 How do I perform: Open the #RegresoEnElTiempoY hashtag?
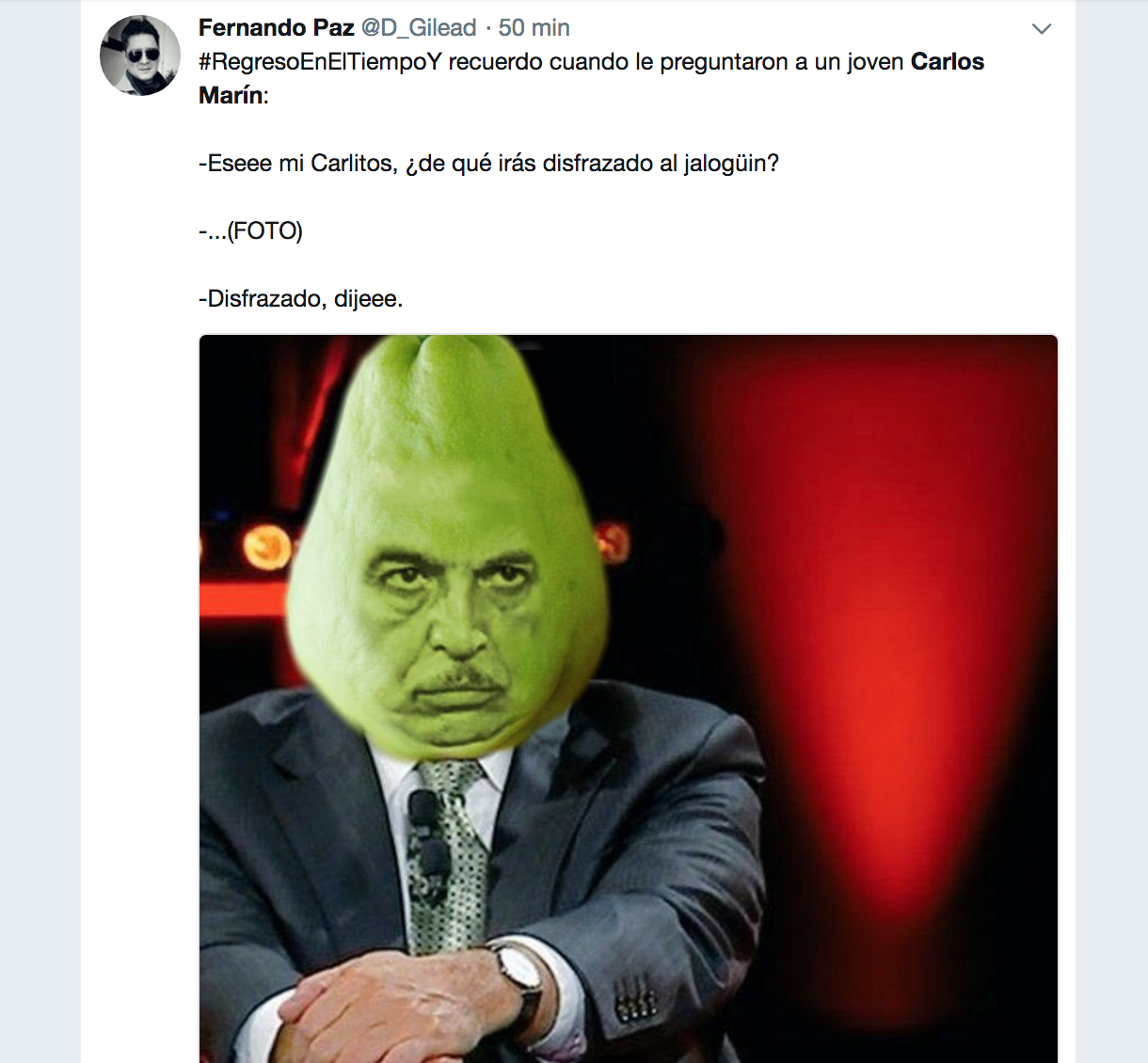(x=320, y=62)
